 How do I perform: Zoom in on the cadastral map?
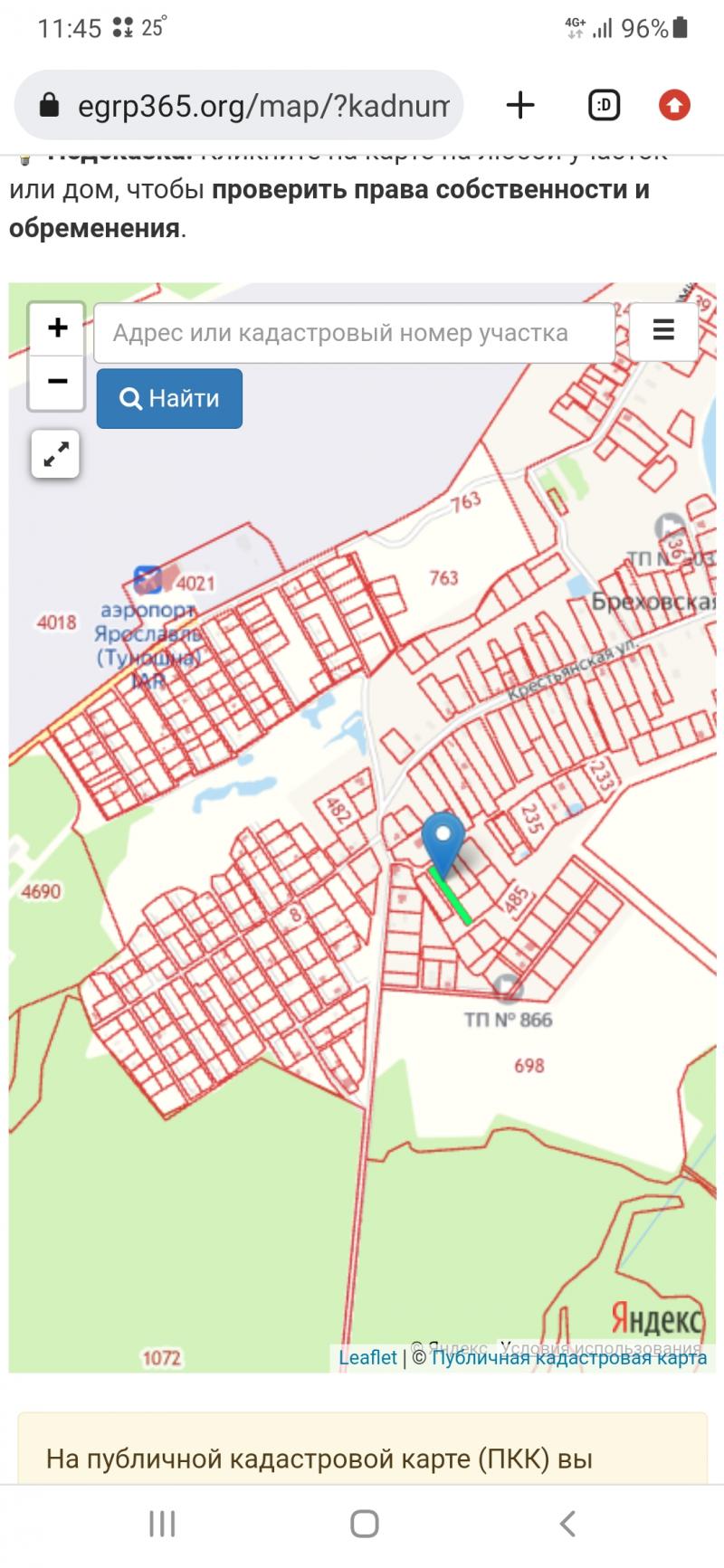click(57, 328)
